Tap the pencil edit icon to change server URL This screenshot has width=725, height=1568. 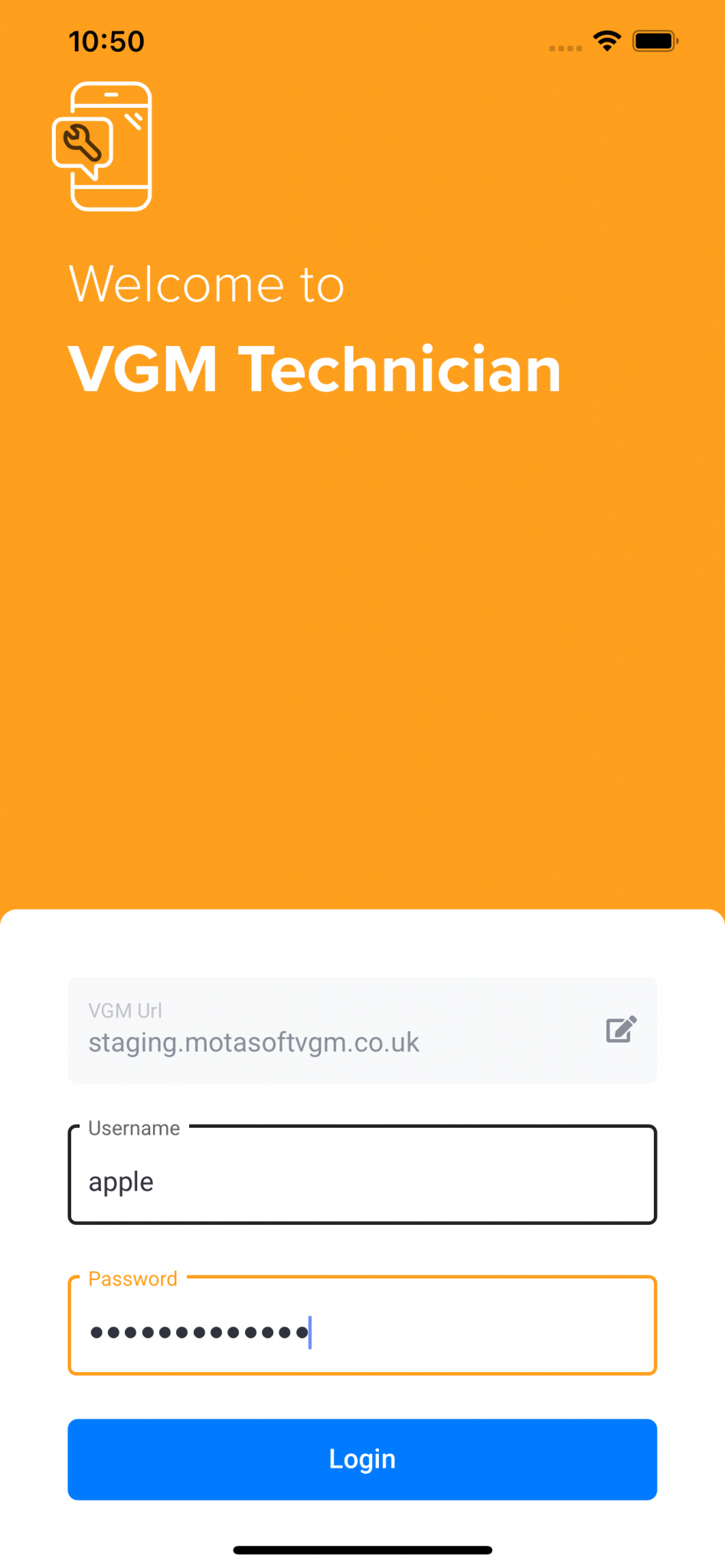[x=620, y=1030]
